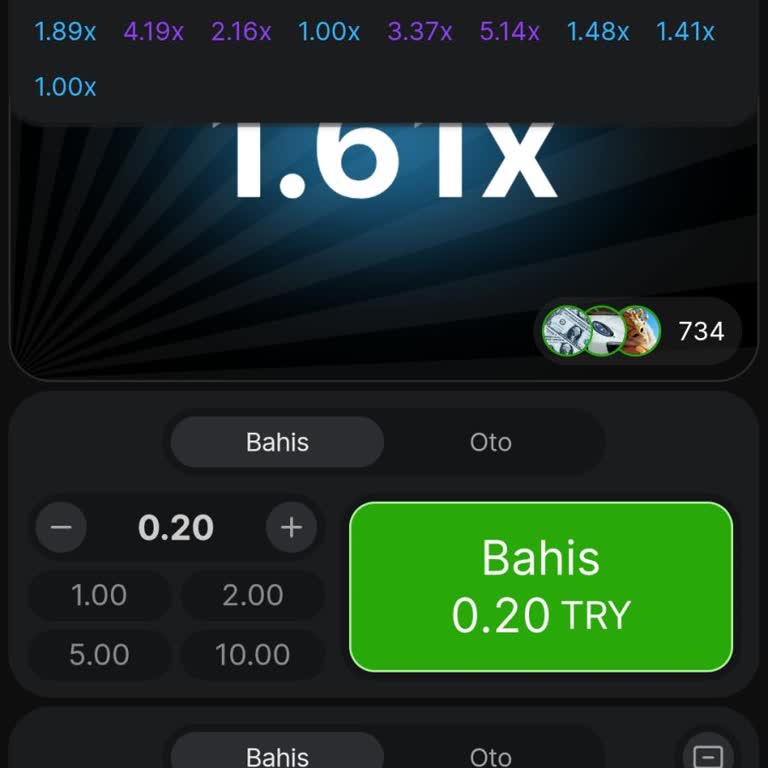This screenshot has width=768, height=768.
Task: Remove the second bet panel
Action: (708, 756)
